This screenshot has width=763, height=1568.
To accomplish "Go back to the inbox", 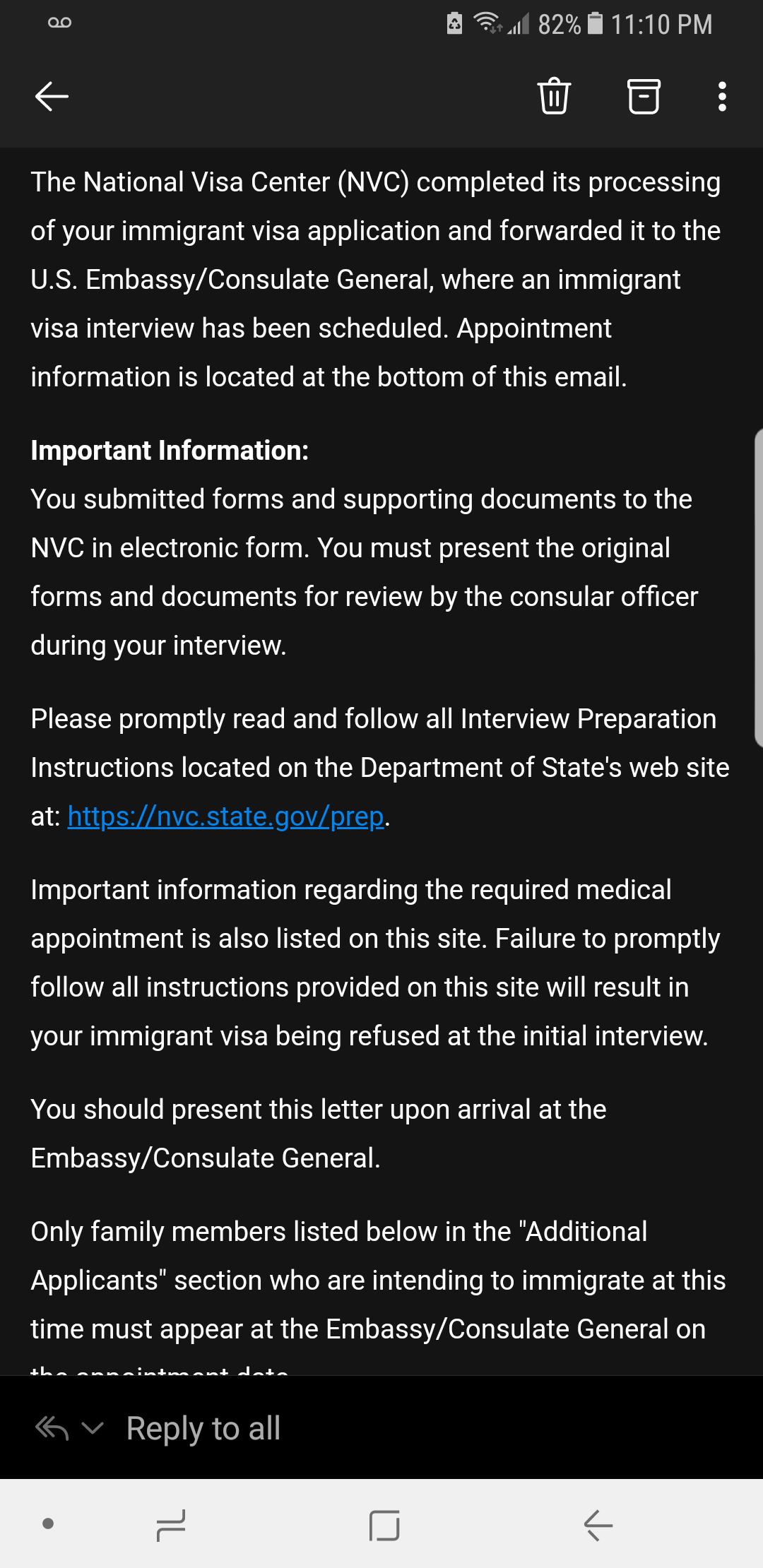I will 52,96.
